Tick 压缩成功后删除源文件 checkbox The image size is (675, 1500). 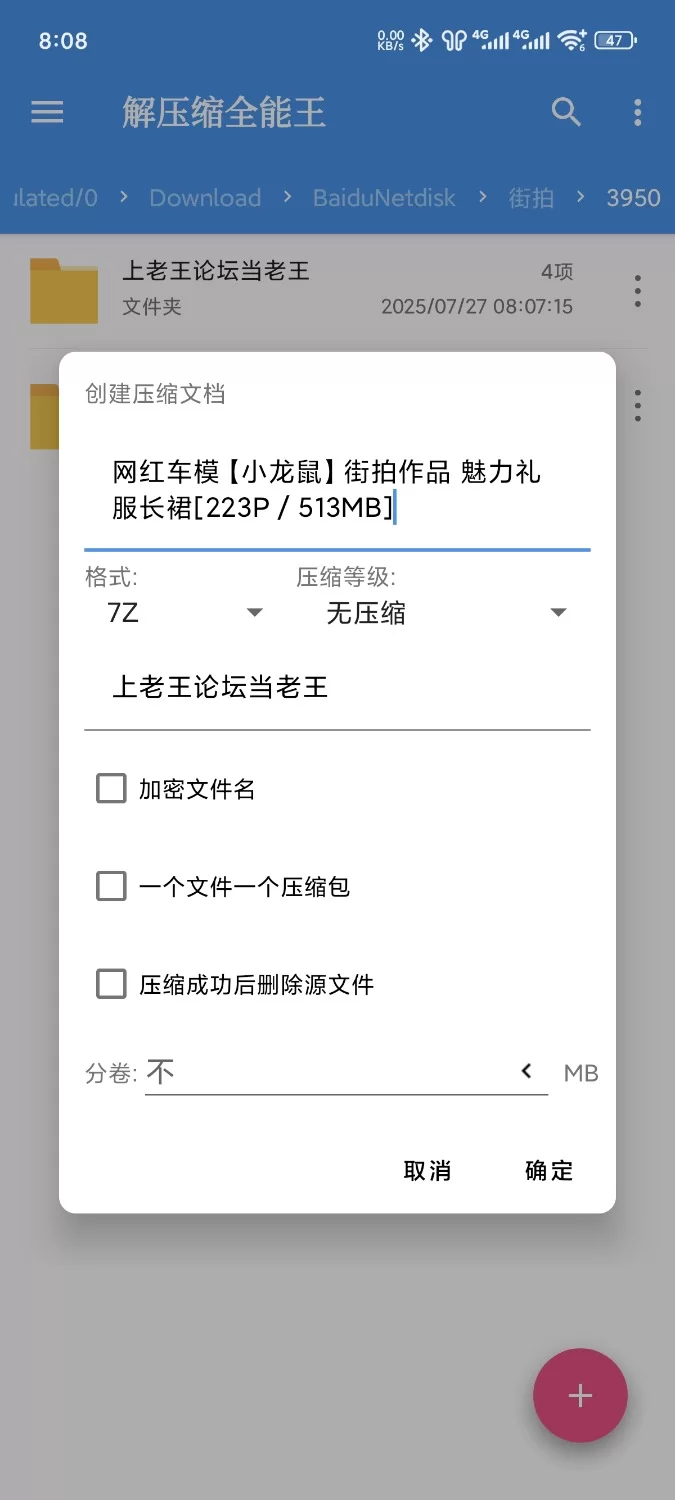tap(111, 984)
